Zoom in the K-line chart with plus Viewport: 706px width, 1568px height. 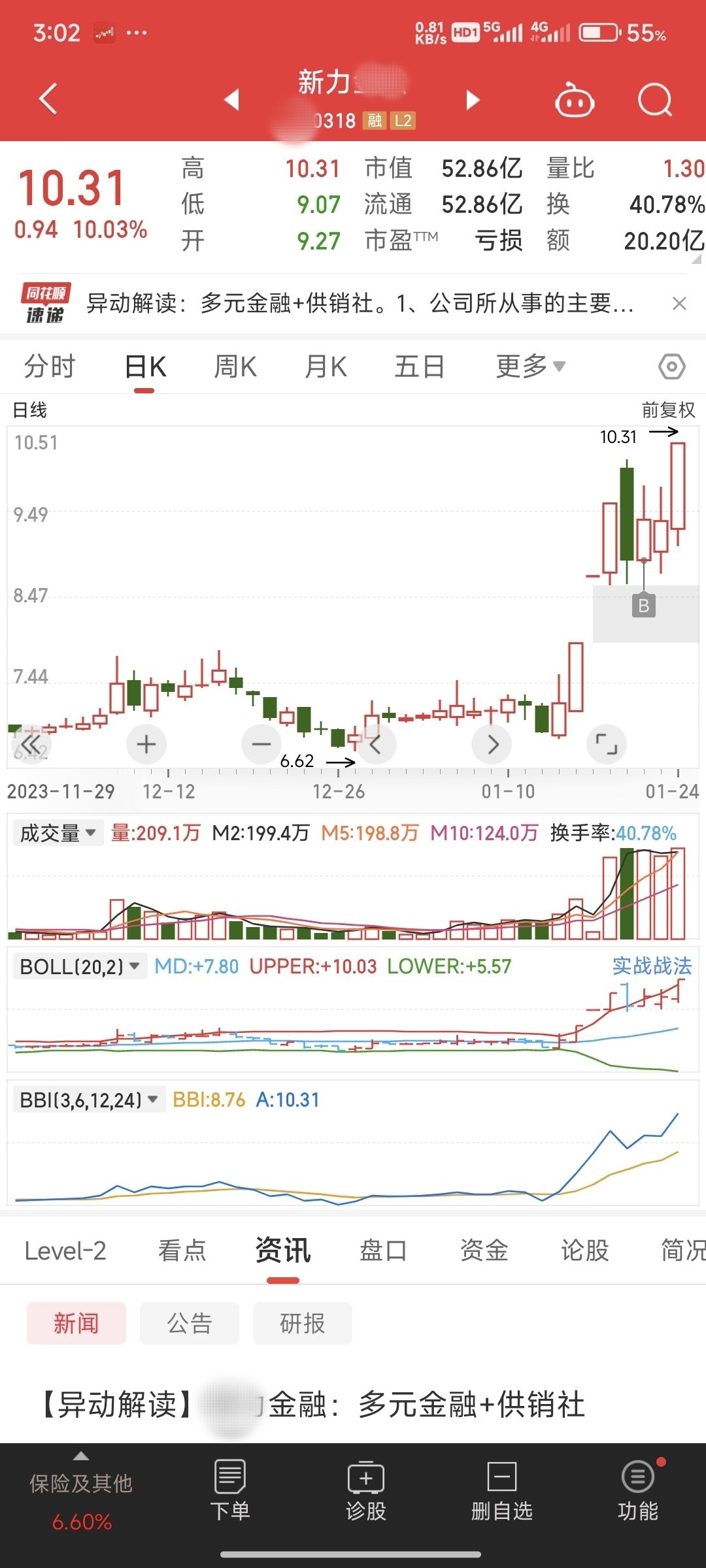click(x=146, y=744)
